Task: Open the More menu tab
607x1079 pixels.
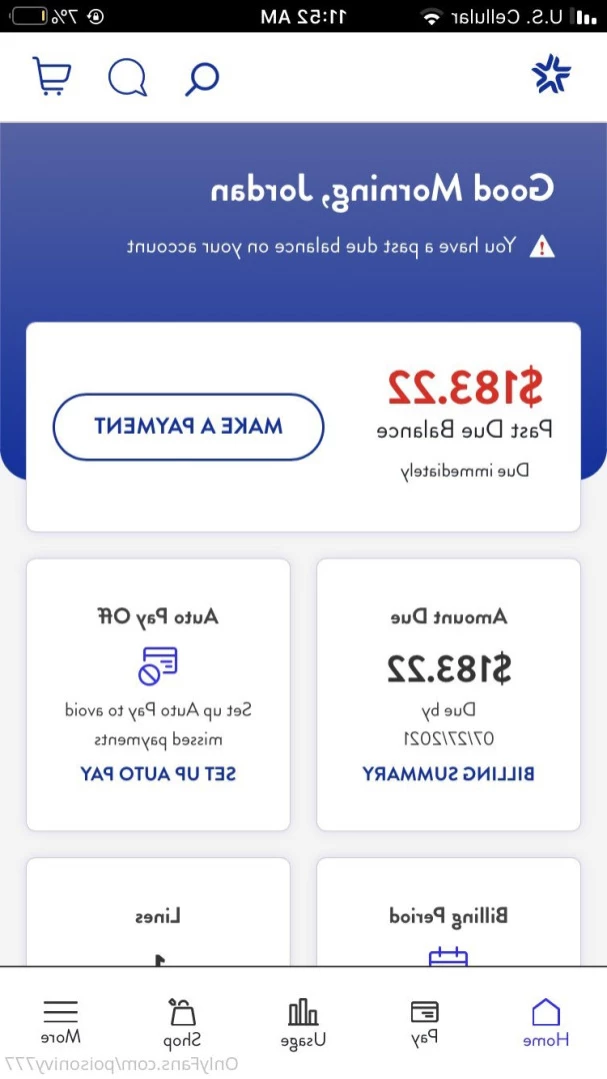Action: pos(61,1022)
